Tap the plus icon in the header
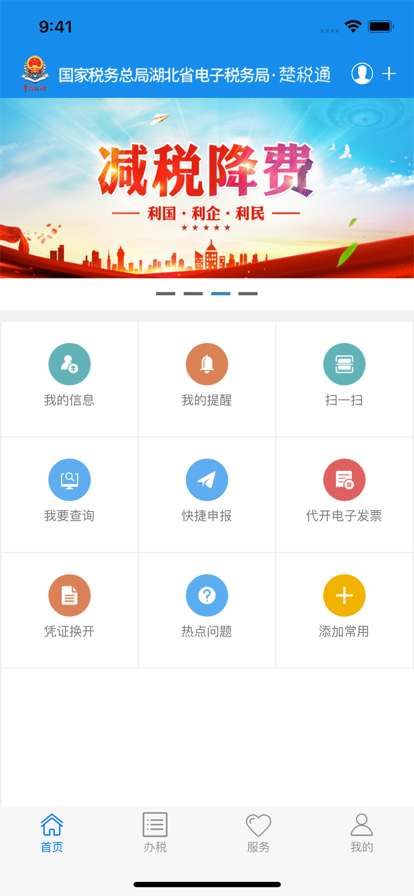 coord(389,74)
